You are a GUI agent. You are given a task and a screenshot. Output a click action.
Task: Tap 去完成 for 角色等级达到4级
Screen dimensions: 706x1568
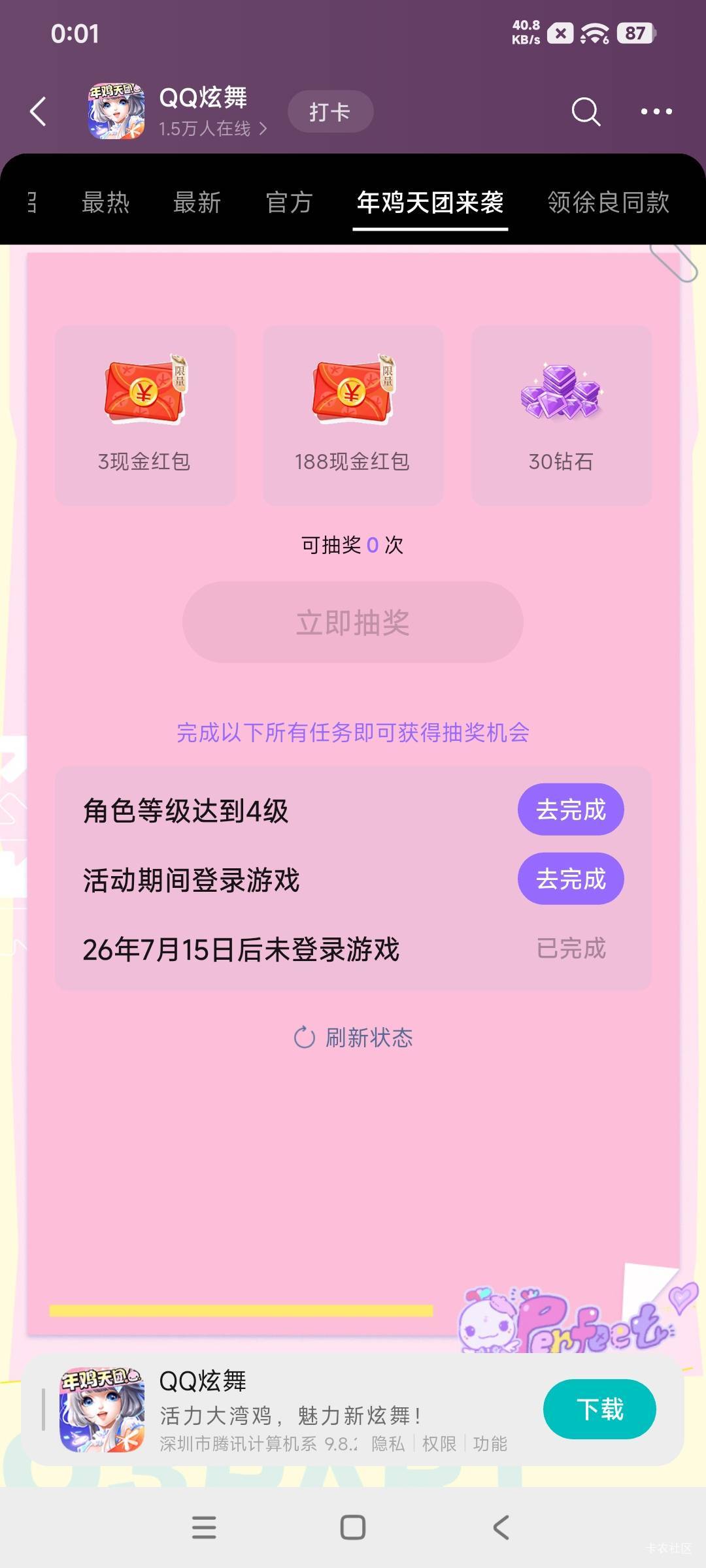571,809
